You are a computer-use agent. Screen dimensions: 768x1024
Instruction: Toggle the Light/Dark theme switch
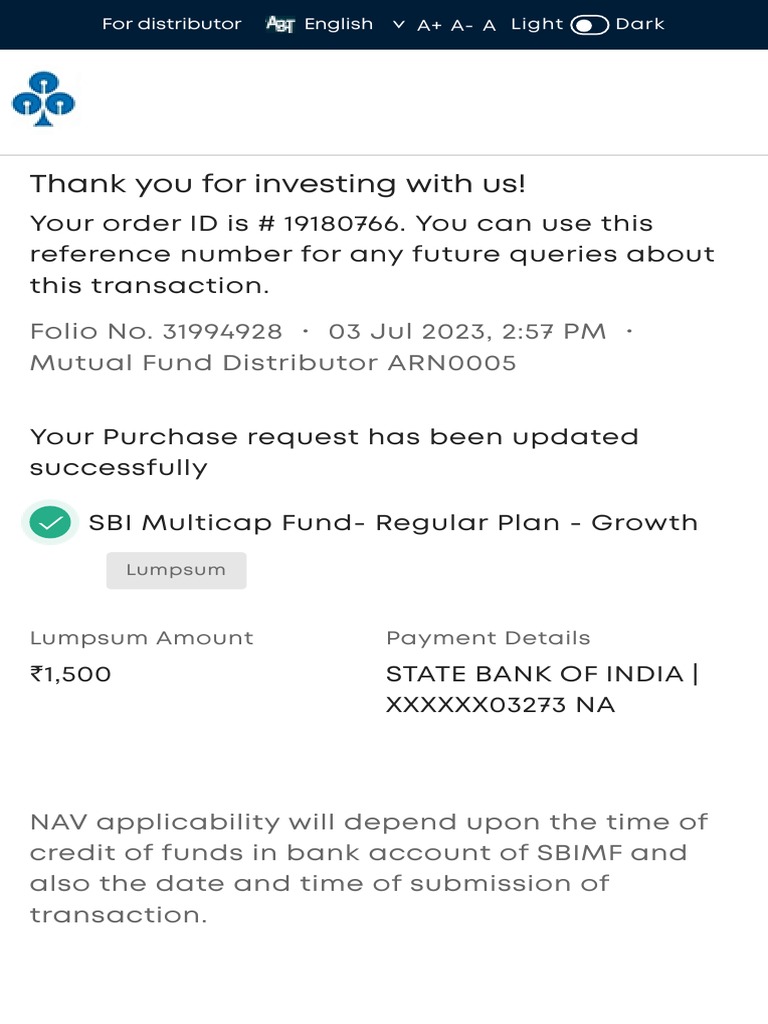tap(589, 25)
